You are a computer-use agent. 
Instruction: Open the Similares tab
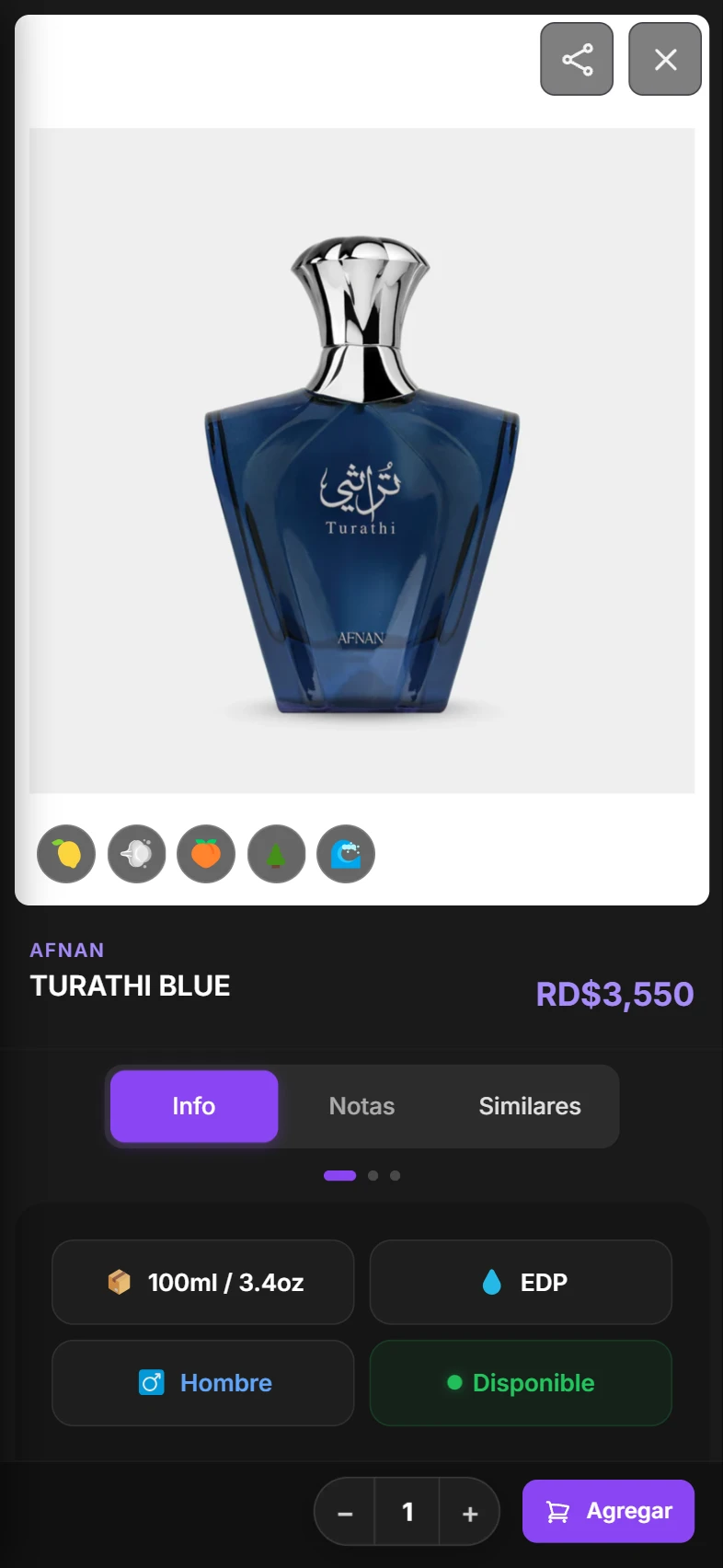coord(530,1106)
